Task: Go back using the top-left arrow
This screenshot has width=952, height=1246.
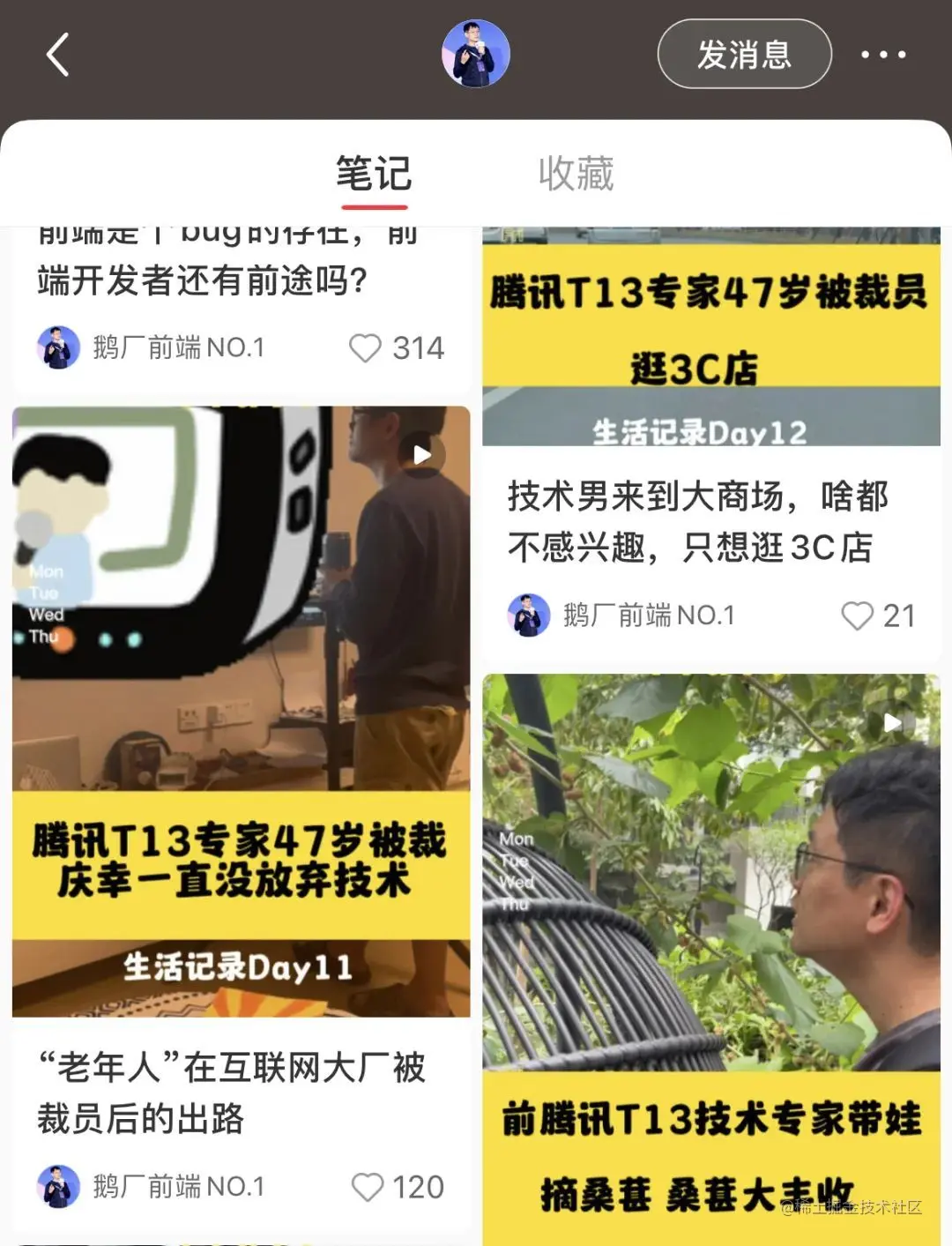Action: coord(58,55)
